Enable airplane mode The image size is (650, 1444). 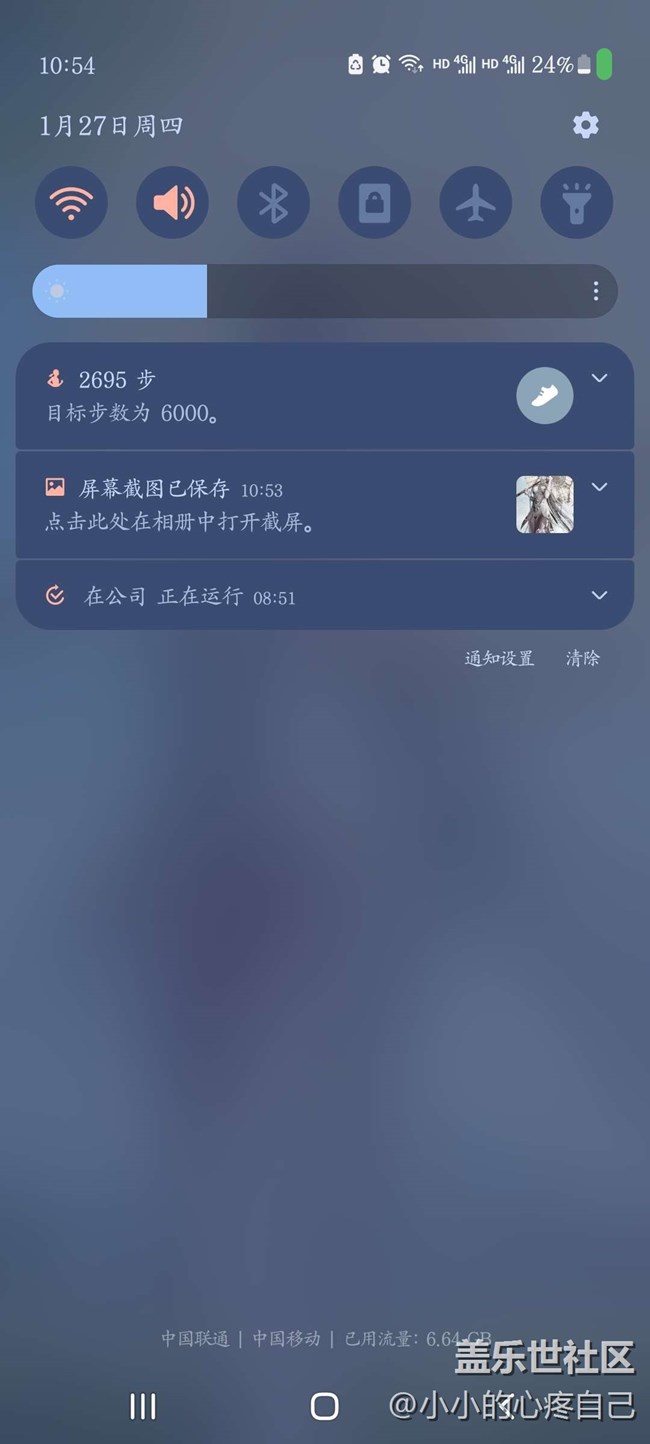pyautogui.click(x=475, y=203)
